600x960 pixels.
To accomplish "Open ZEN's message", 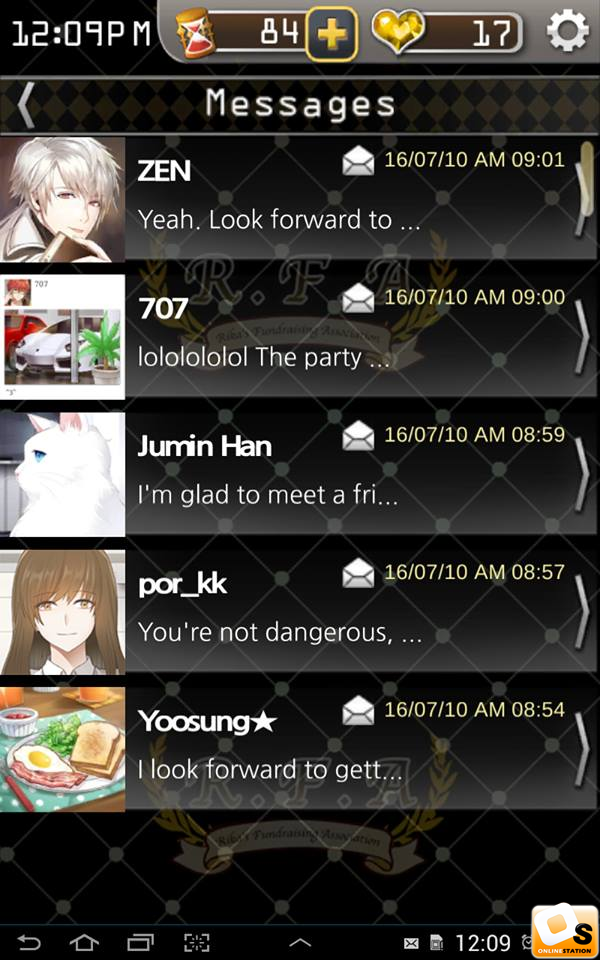I will (x=300, y=199).
